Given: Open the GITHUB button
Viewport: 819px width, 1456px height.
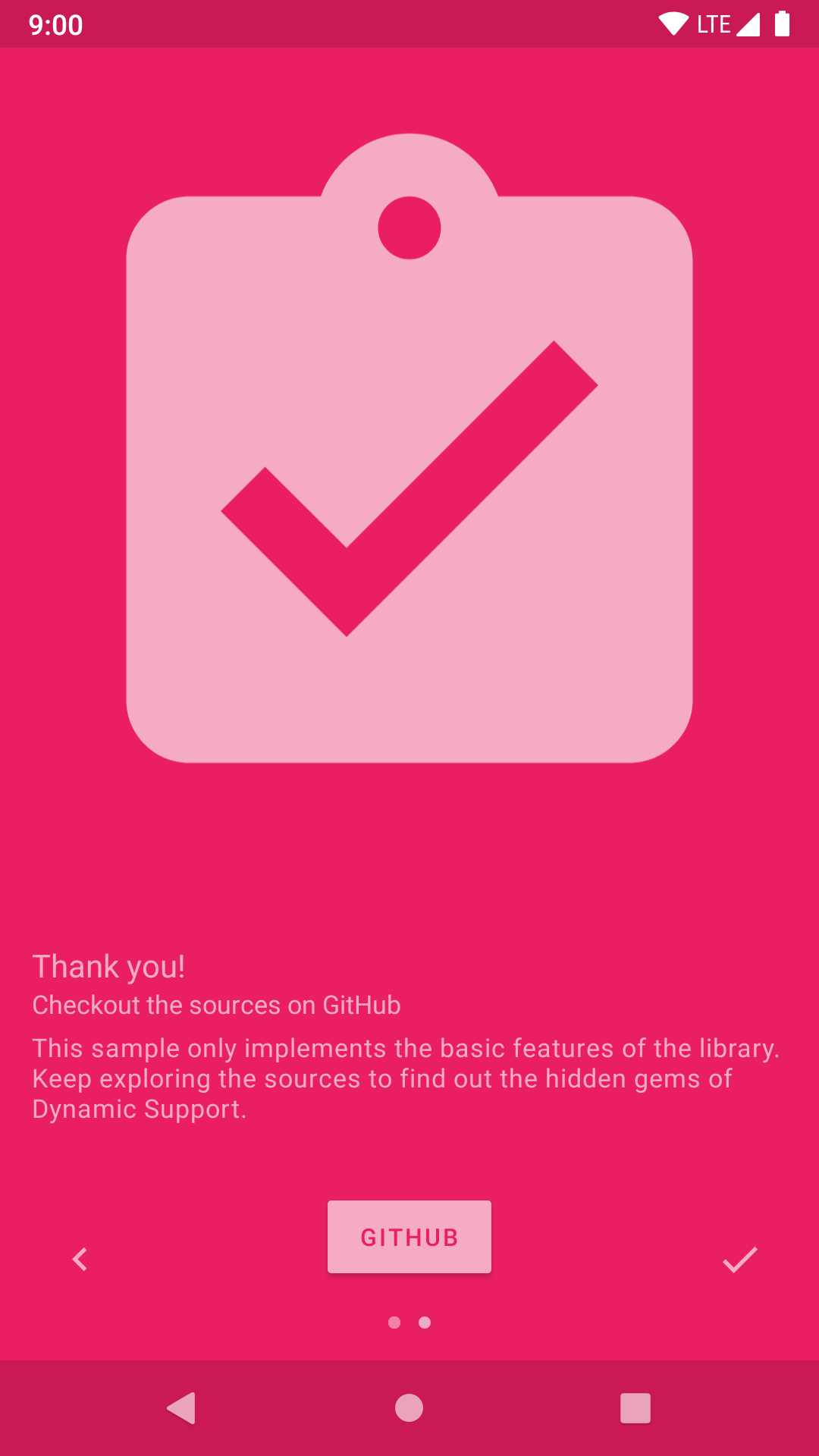Looking at the screenshot, I should 409,1237.
